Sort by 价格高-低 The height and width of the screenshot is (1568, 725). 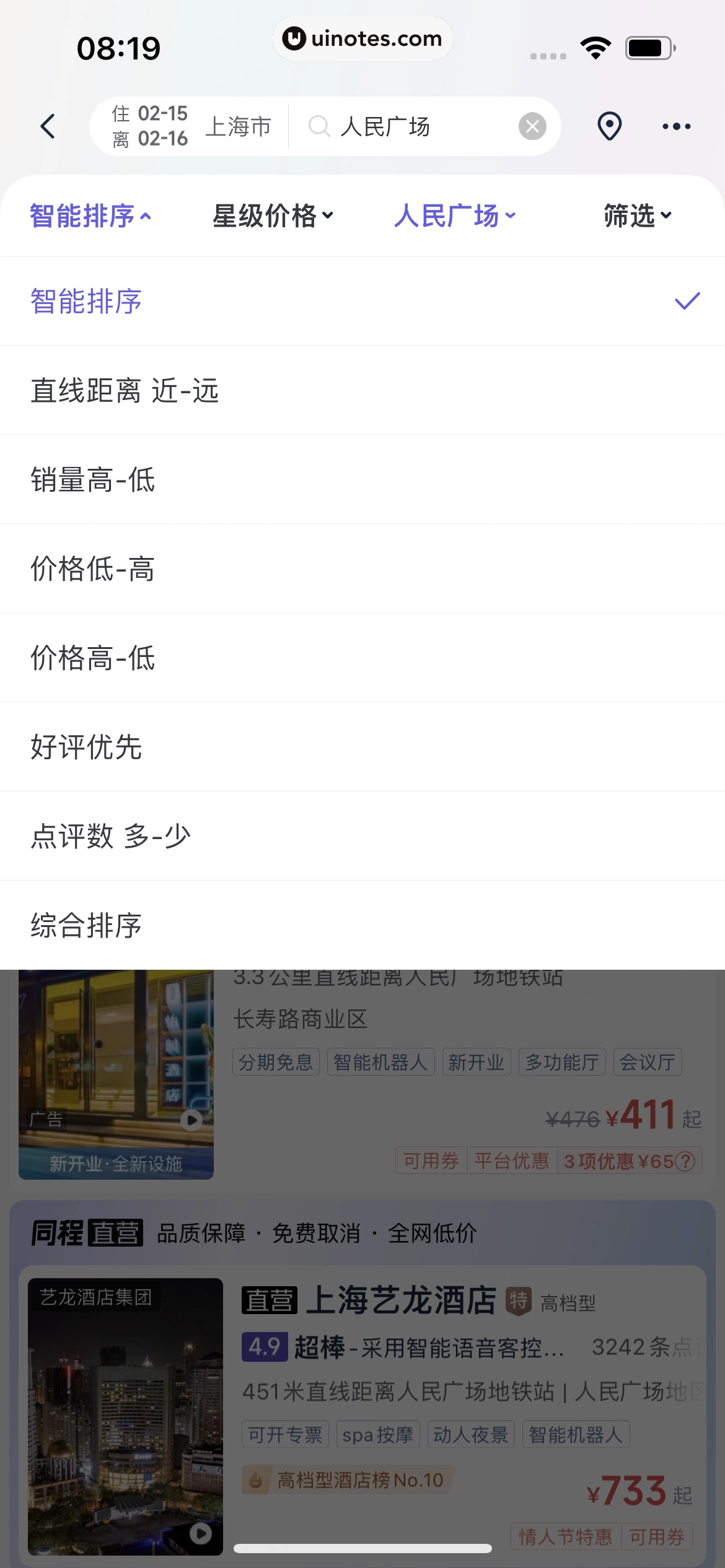pos(362,658)
